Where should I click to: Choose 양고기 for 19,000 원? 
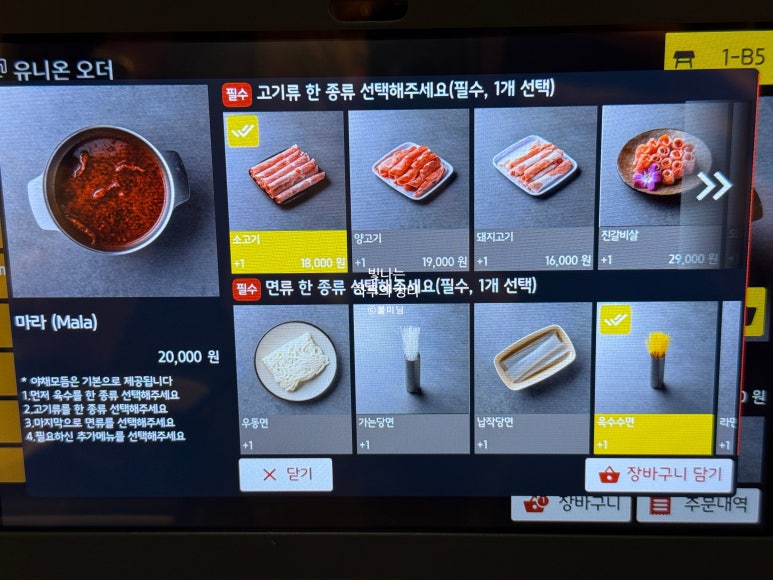pos(408,190)
